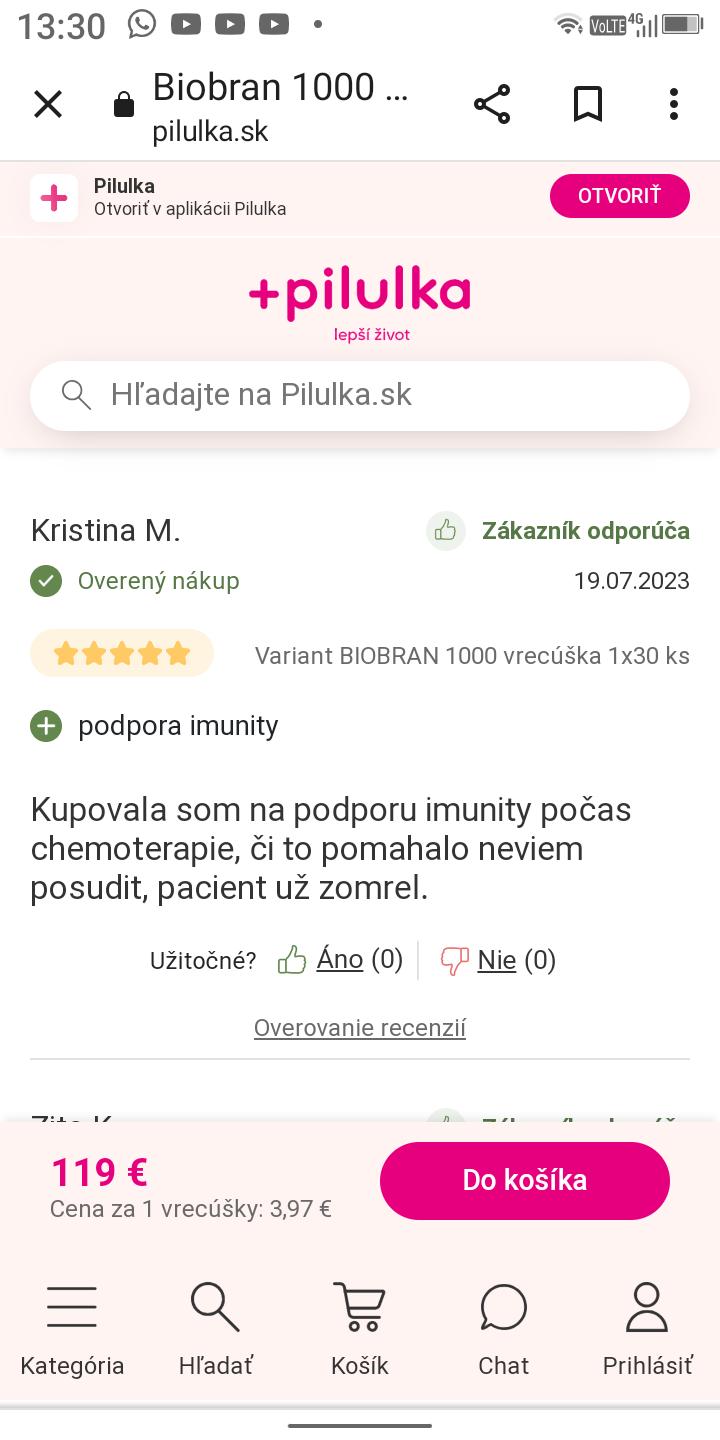Add the product with Do košíka

524,1180
